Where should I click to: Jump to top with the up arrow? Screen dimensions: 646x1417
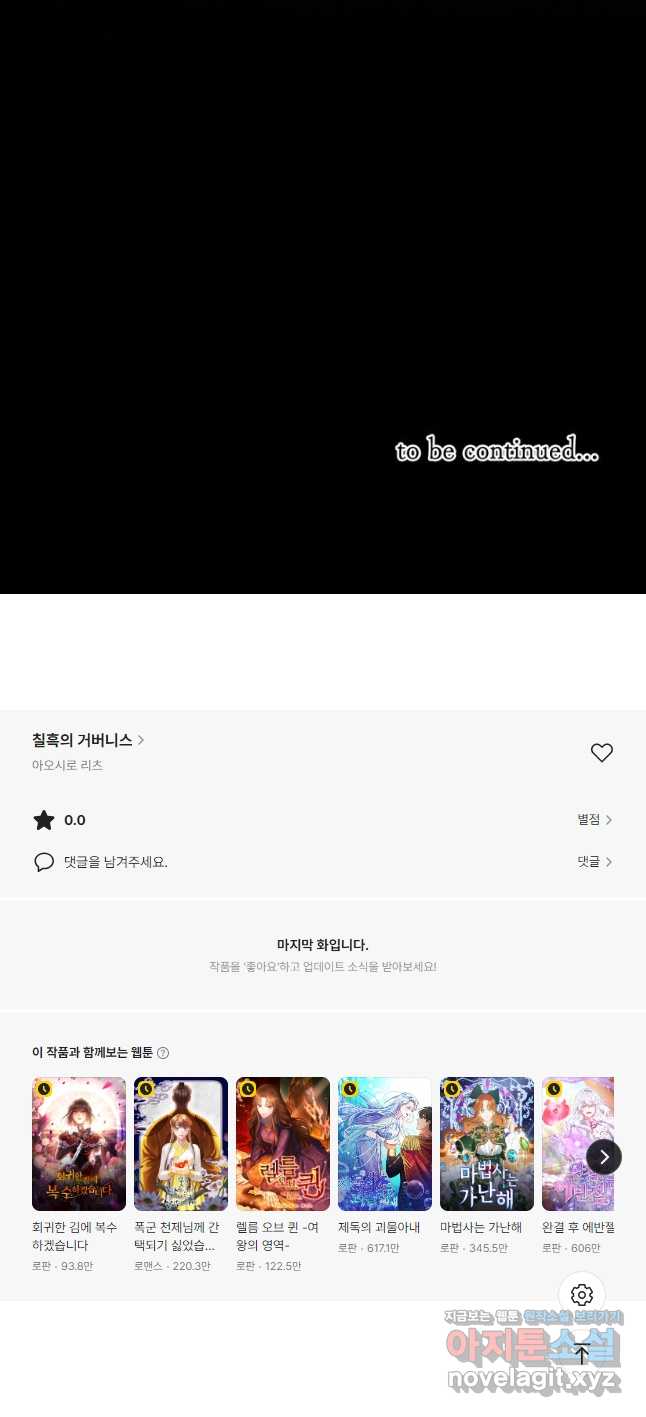(582, 1354)
